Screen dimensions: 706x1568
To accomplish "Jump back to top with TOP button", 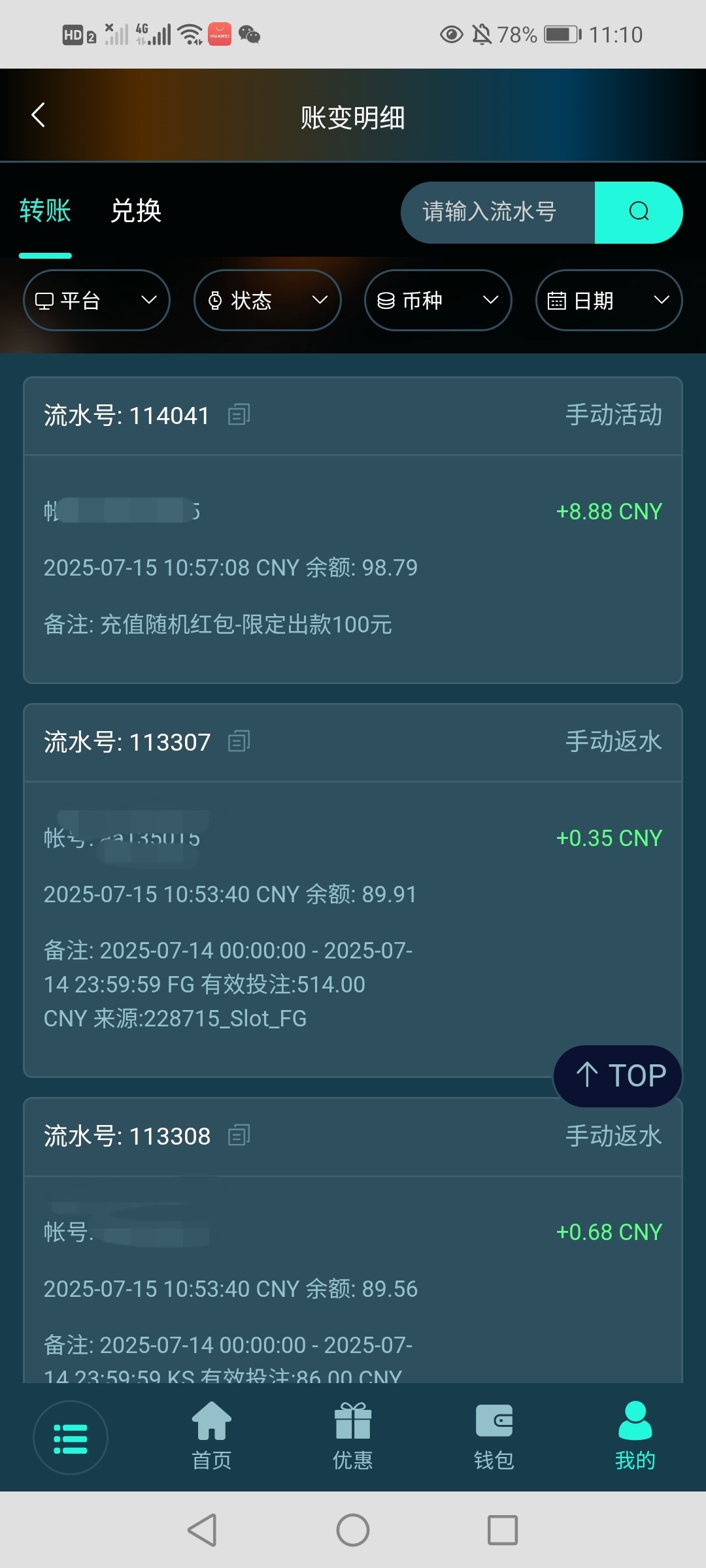I will tap(618, 1075).
